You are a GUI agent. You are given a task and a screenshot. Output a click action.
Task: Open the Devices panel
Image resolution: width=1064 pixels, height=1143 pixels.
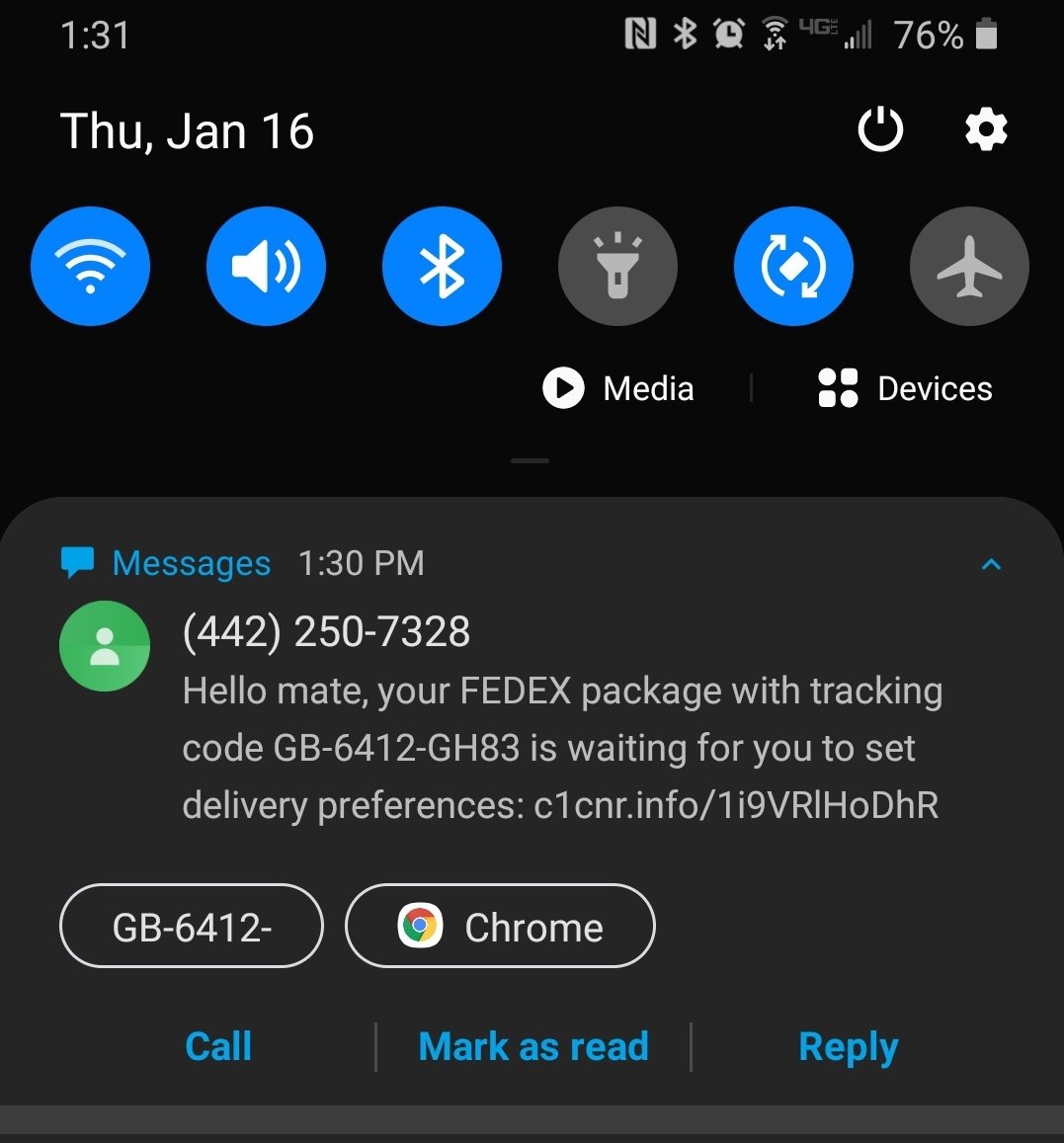[x=905, y=388]
